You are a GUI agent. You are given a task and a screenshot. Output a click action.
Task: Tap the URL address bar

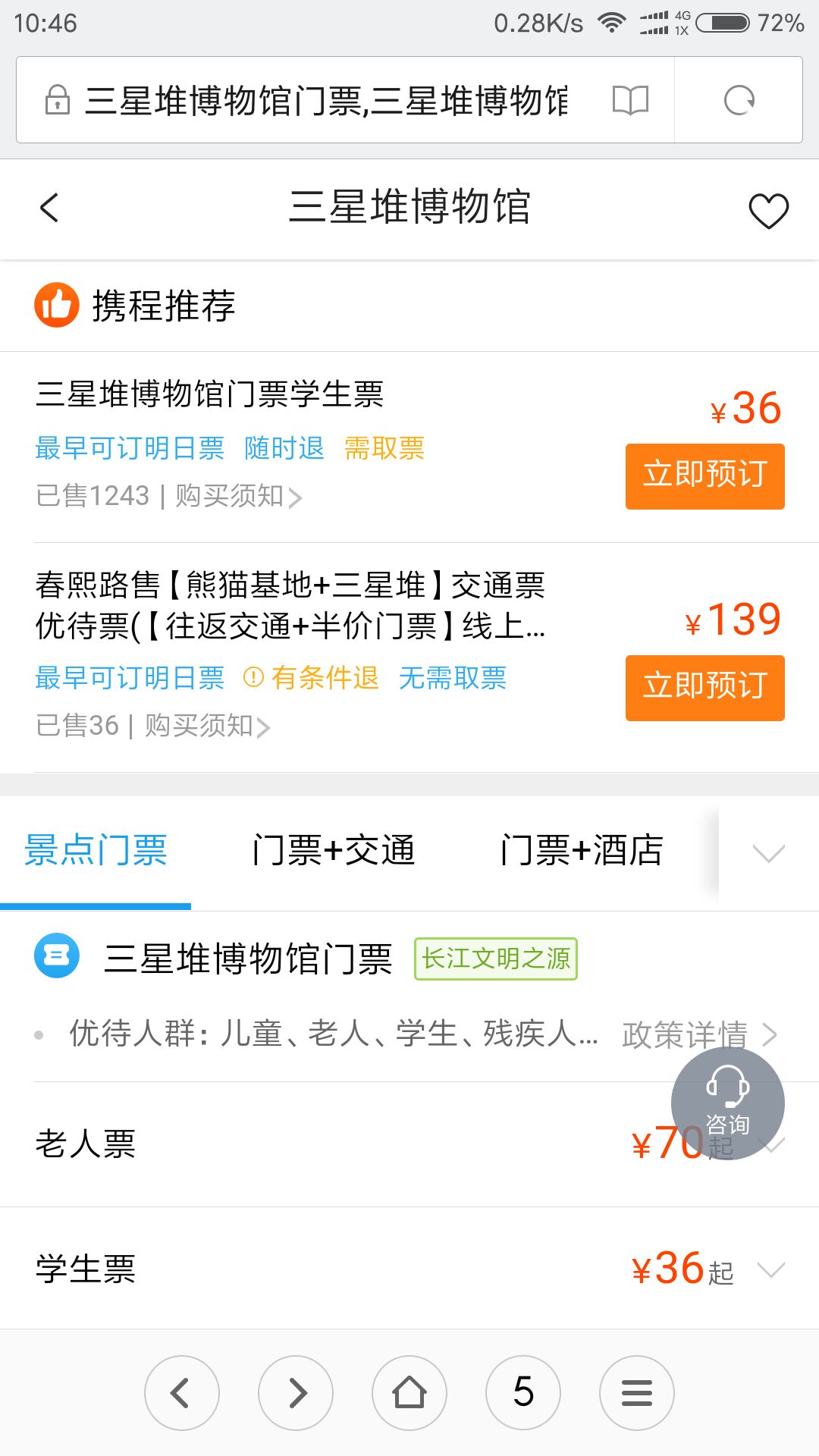click(x=326, y=100)
